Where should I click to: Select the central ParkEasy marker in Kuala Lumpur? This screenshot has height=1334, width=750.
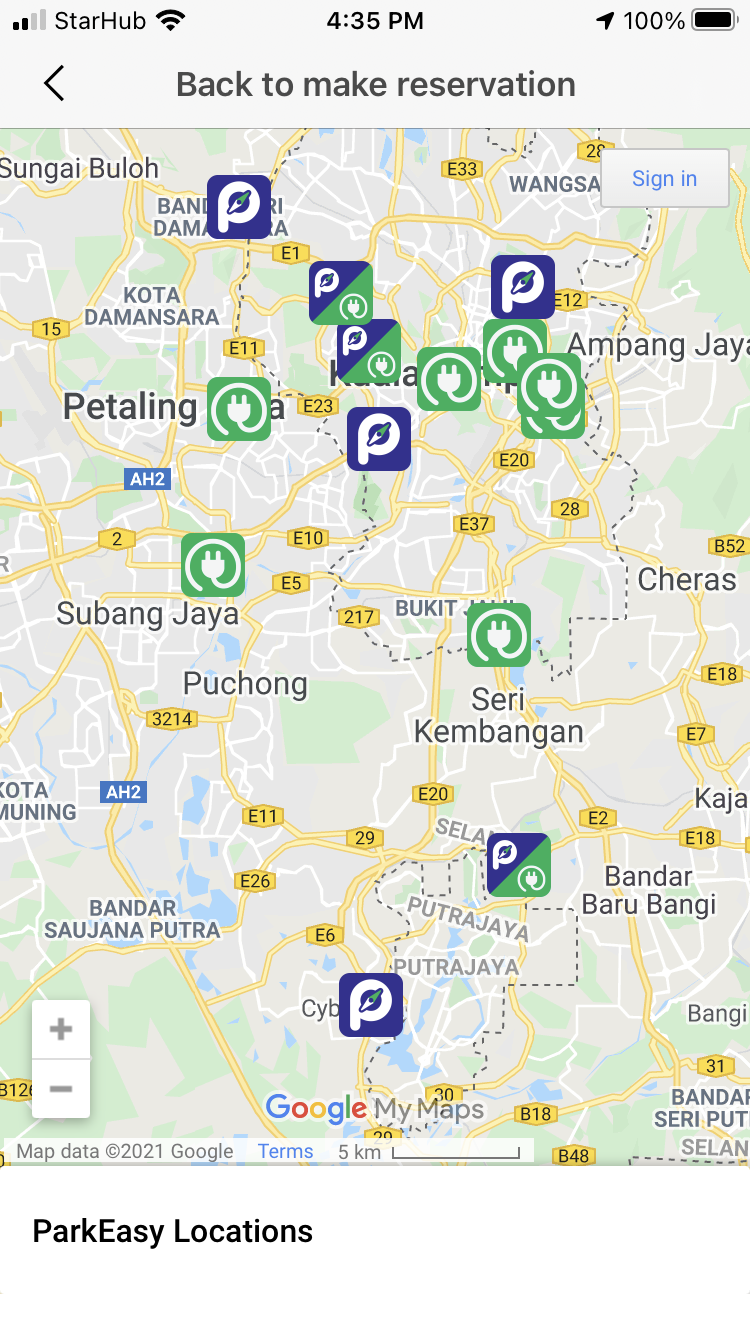pos(378,438)
